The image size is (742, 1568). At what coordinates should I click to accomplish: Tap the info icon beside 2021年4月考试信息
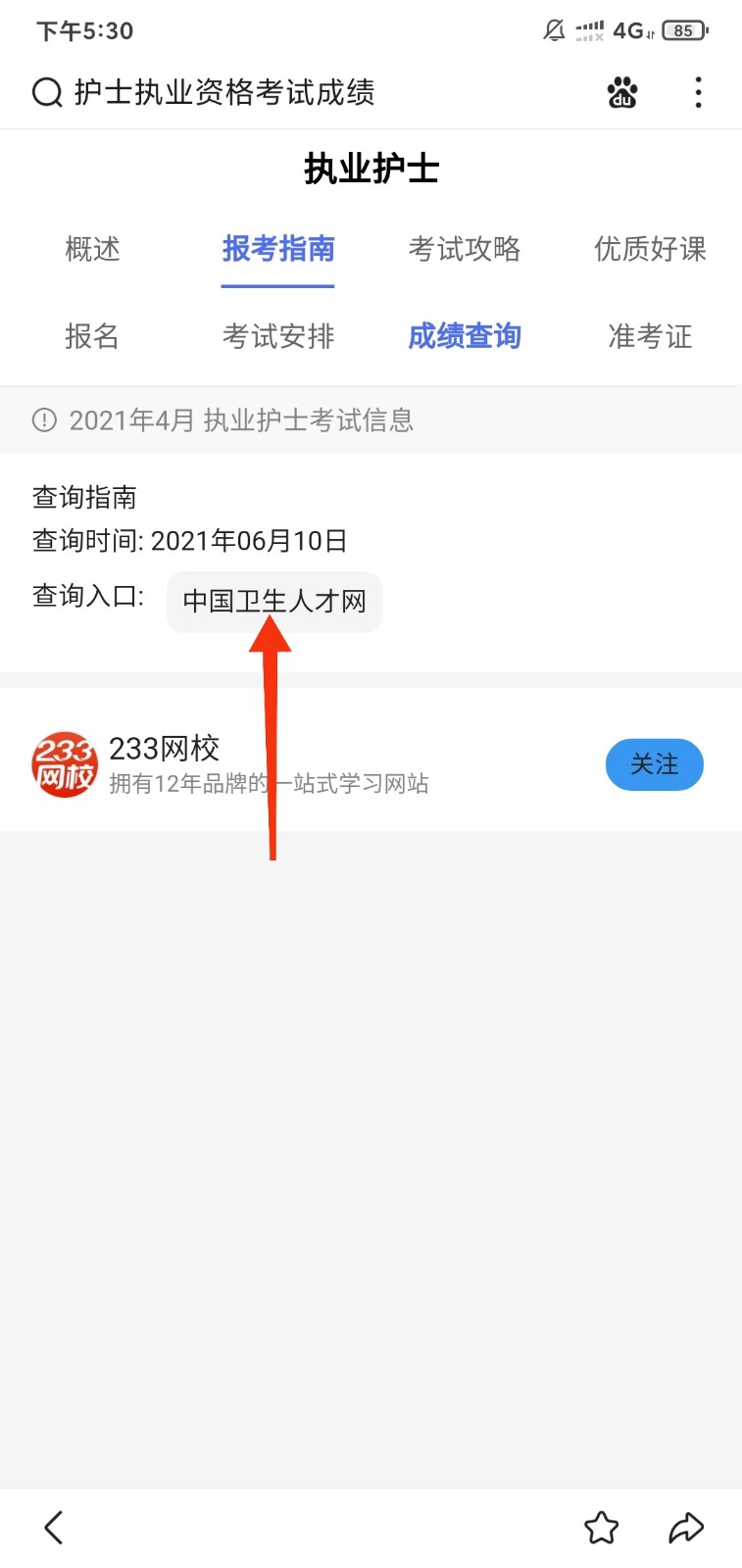(x=44, y=419)
